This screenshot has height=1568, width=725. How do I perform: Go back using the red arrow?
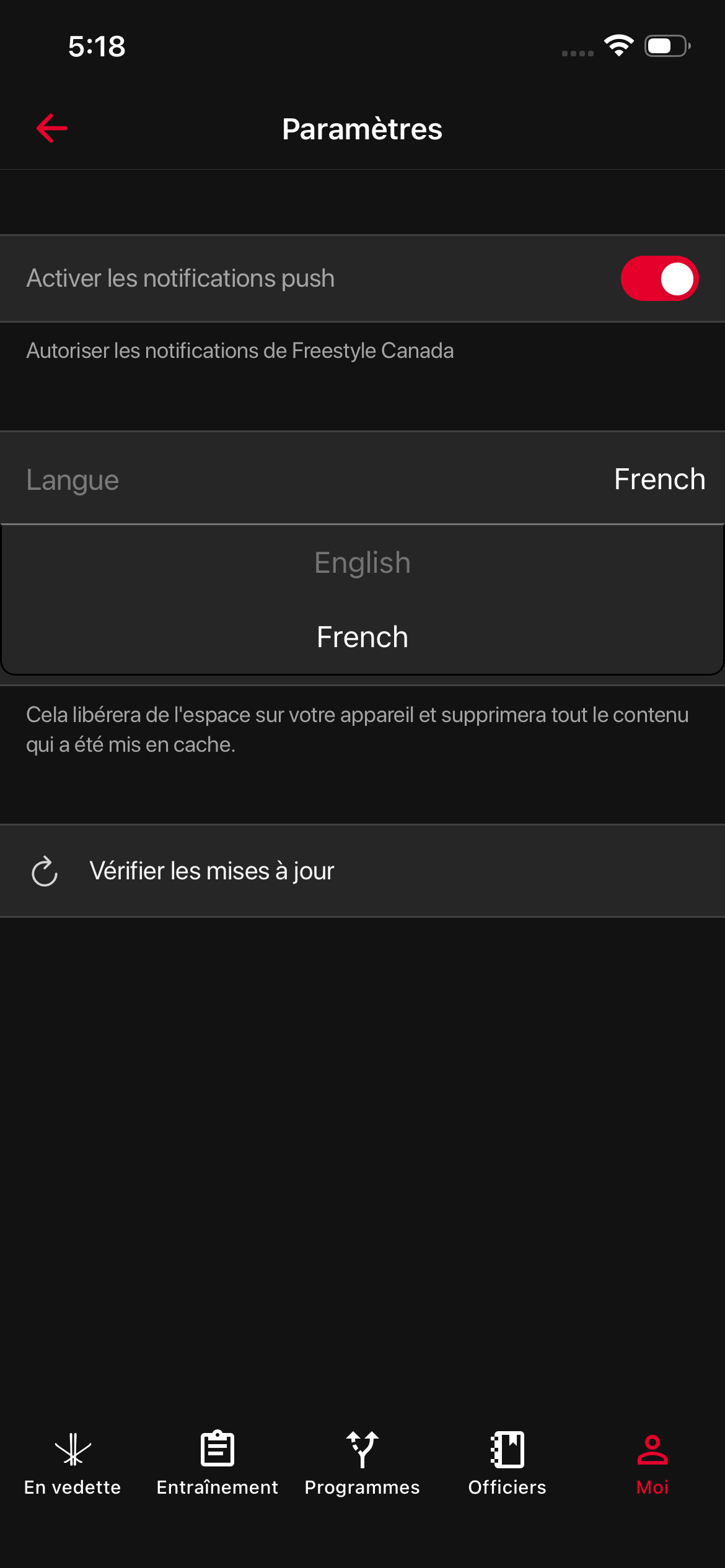point(52,128)
